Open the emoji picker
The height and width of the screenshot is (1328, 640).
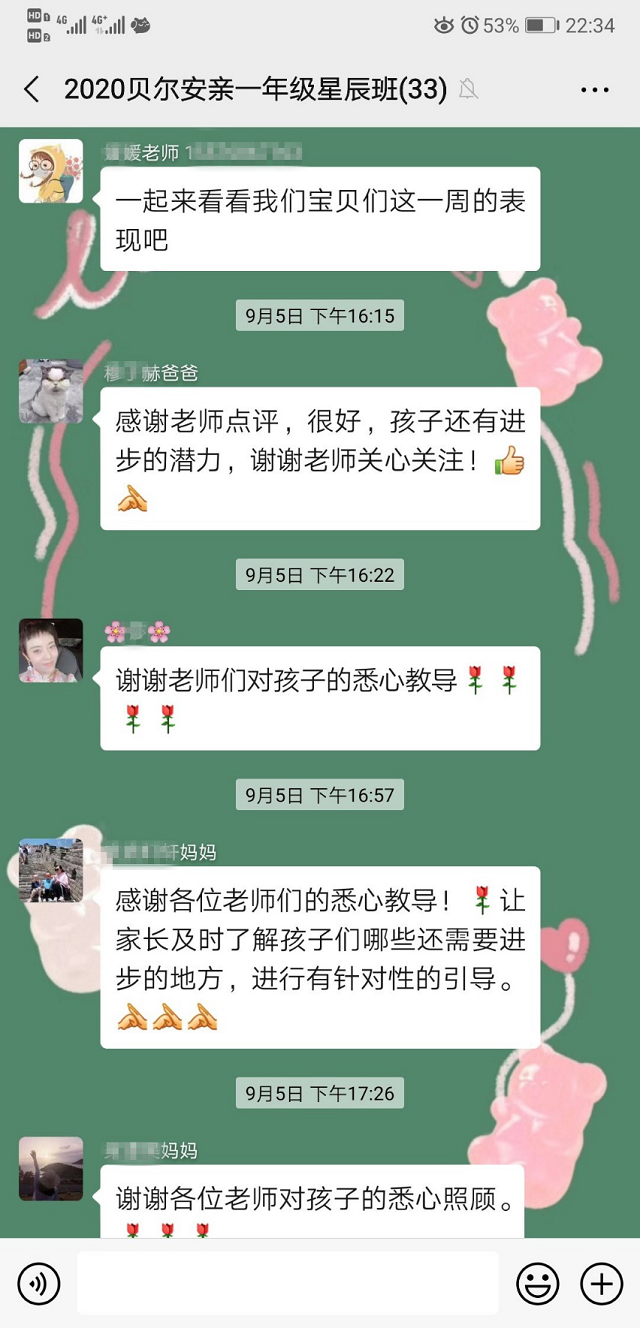point(537,1283)
